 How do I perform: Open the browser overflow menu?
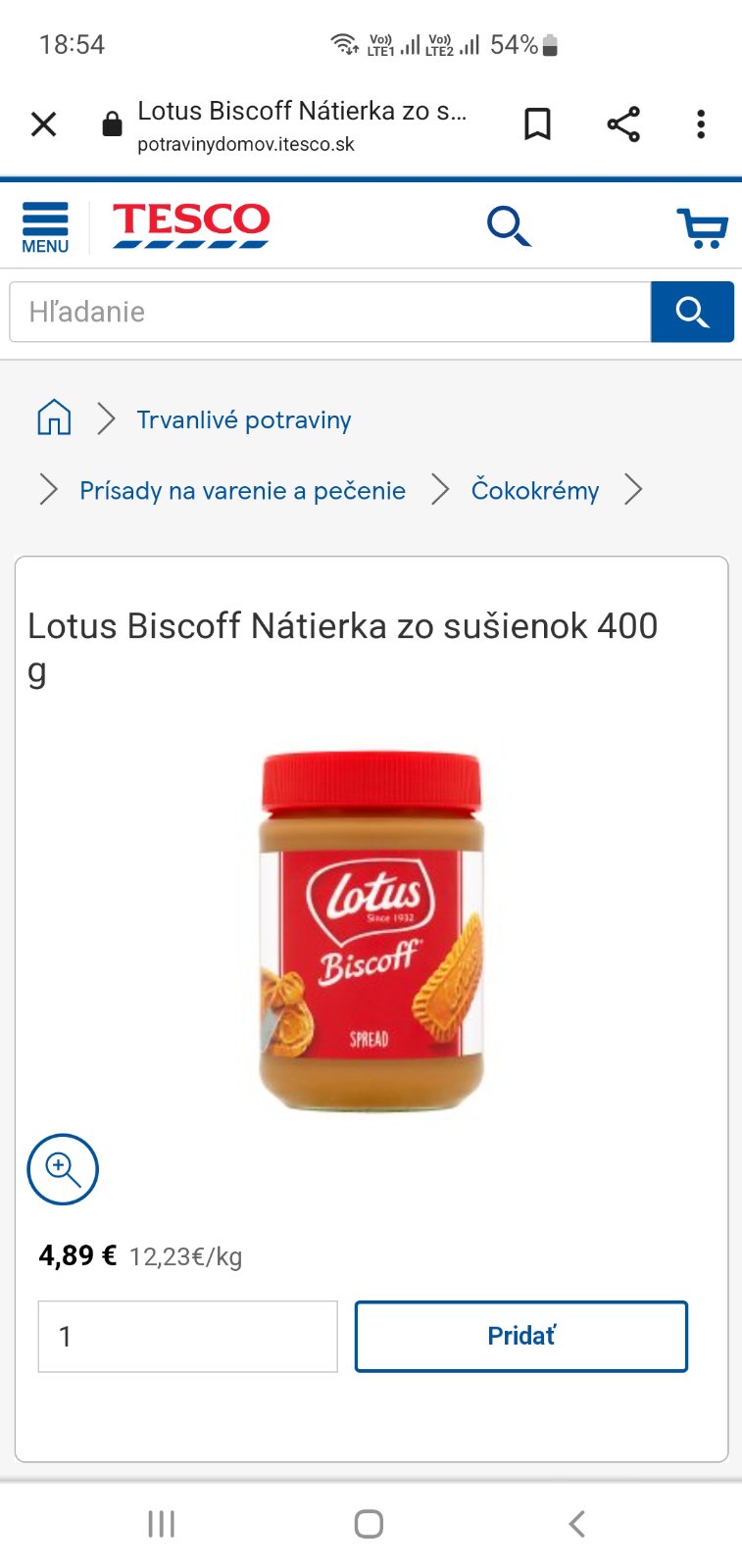click(x=700, y=124)
